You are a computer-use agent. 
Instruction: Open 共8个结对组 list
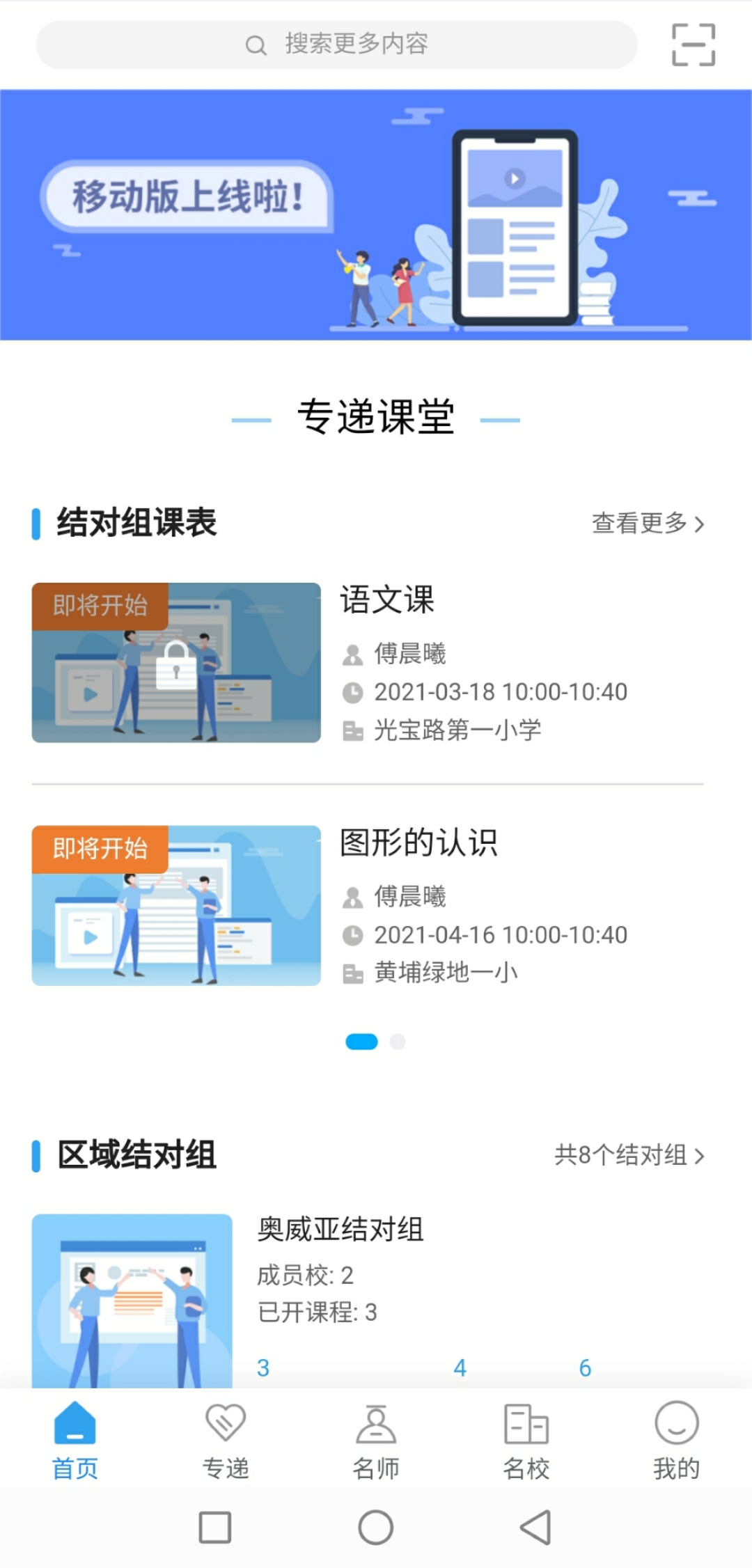coord(629,1156)
